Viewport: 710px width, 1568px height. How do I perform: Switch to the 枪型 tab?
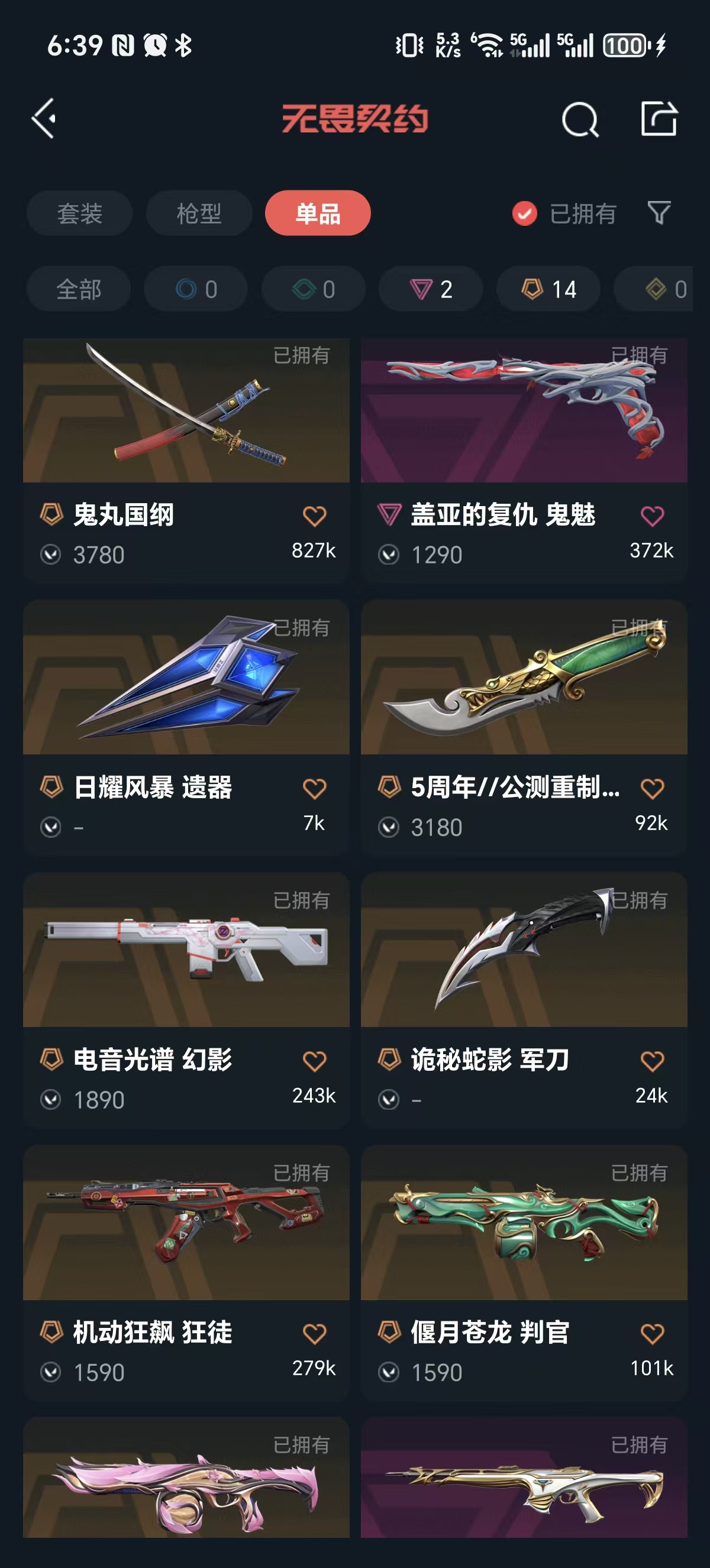[x=199, y=213]
